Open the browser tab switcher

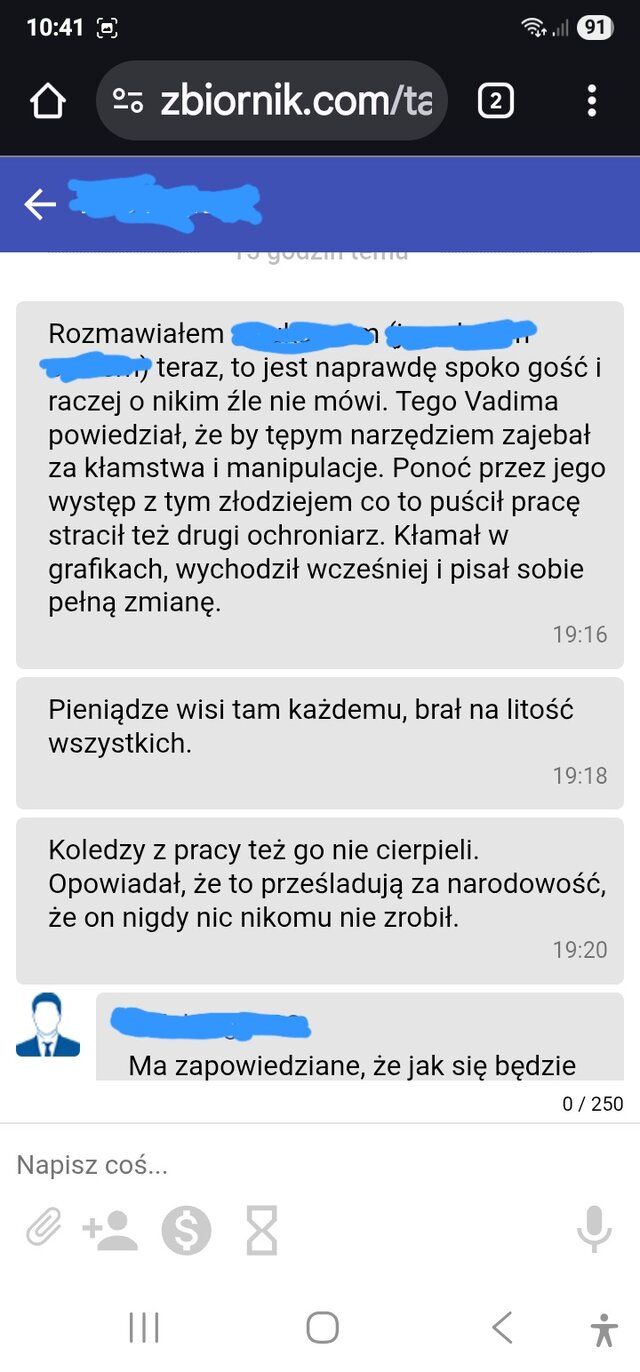pos(496,101)
